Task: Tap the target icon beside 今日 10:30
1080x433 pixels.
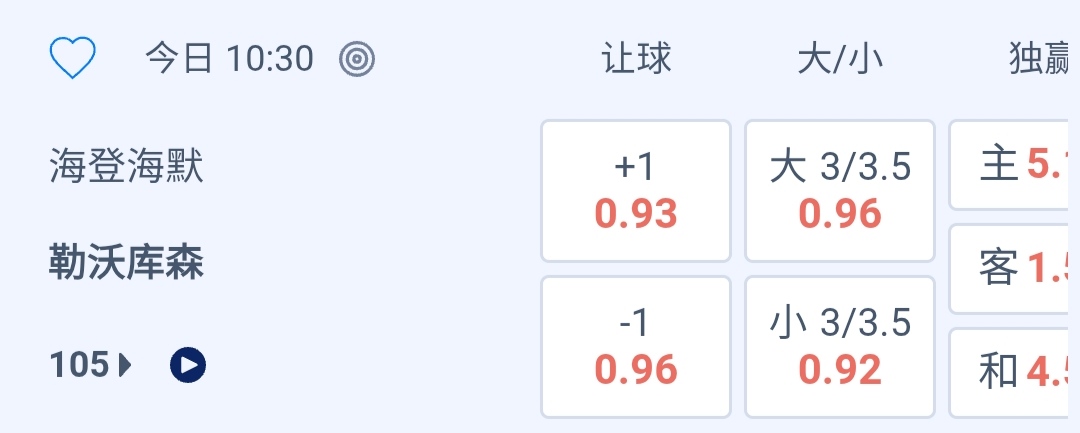Action: 357,59
